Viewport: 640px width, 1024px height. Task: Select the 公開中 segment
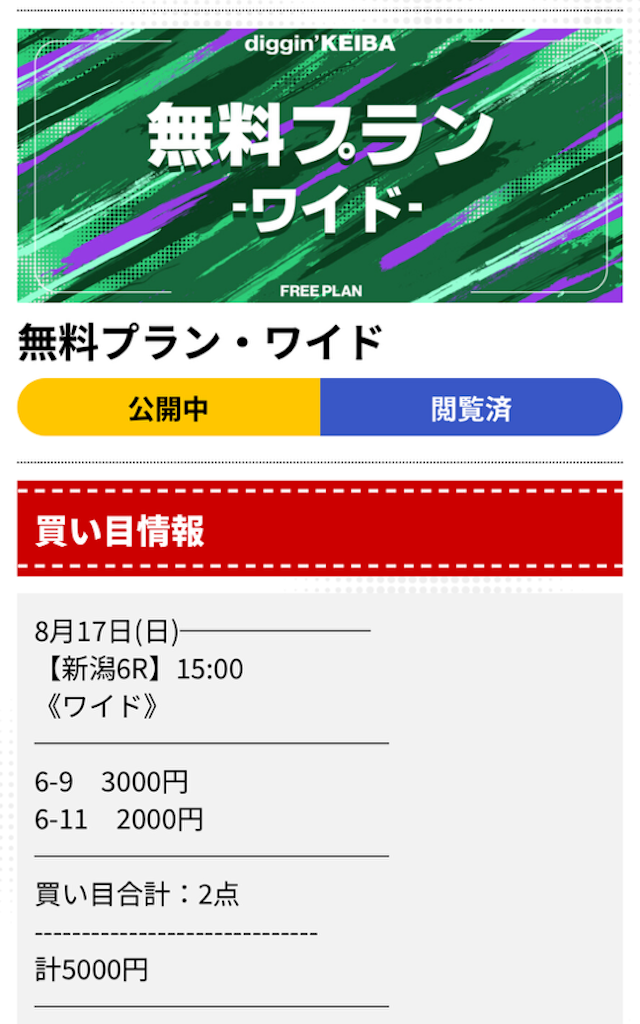tap(168, 408)
